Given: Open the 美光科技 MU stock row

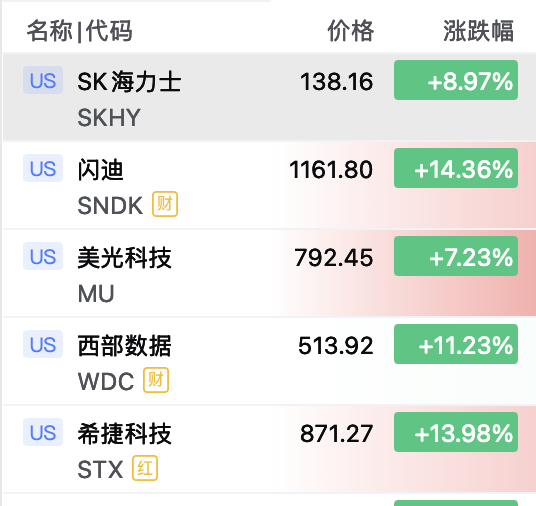Looking at the screenshot, I should [x=269, y=273].
